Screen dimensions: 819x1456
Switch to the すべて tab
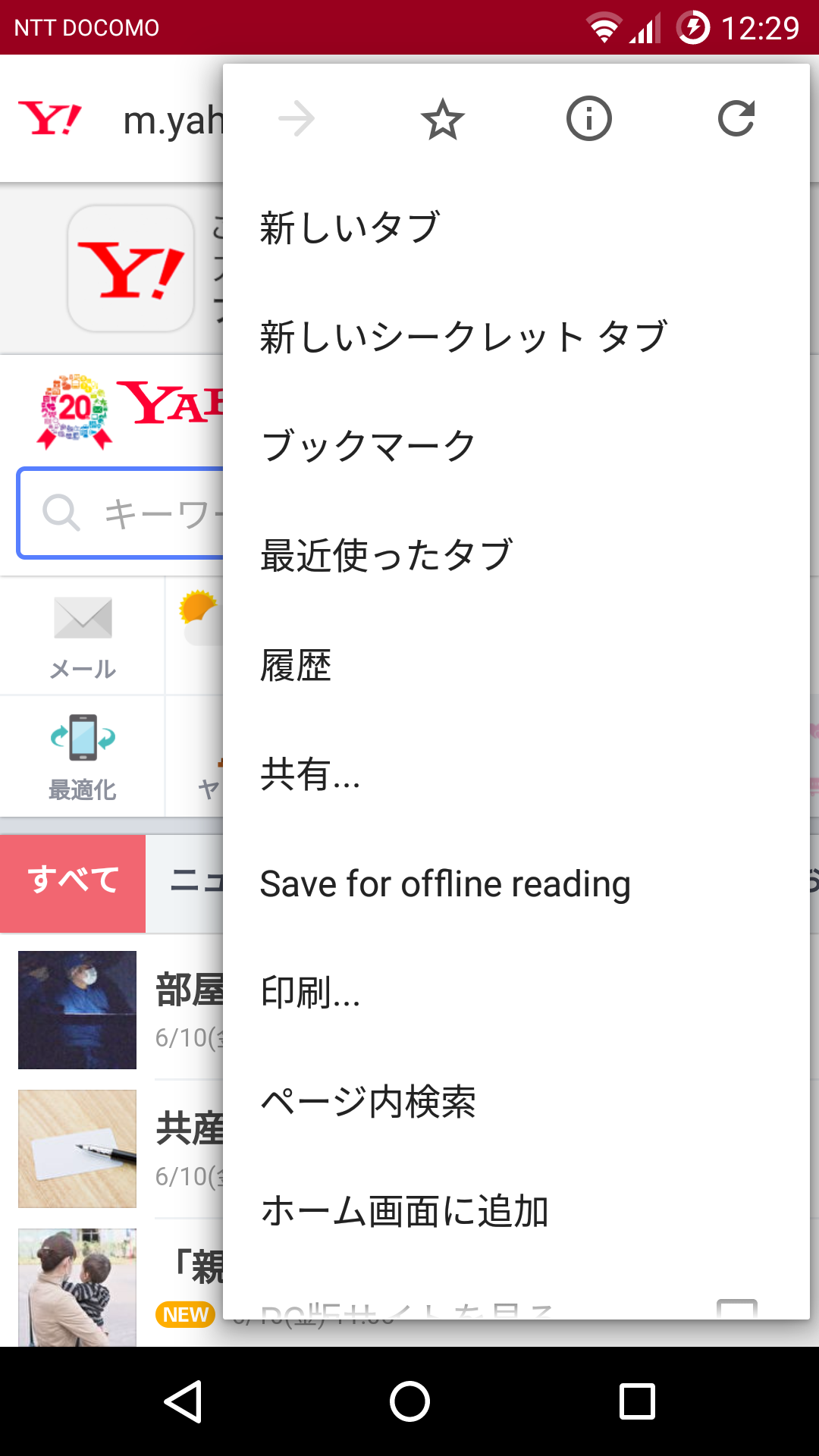(73, 883)
